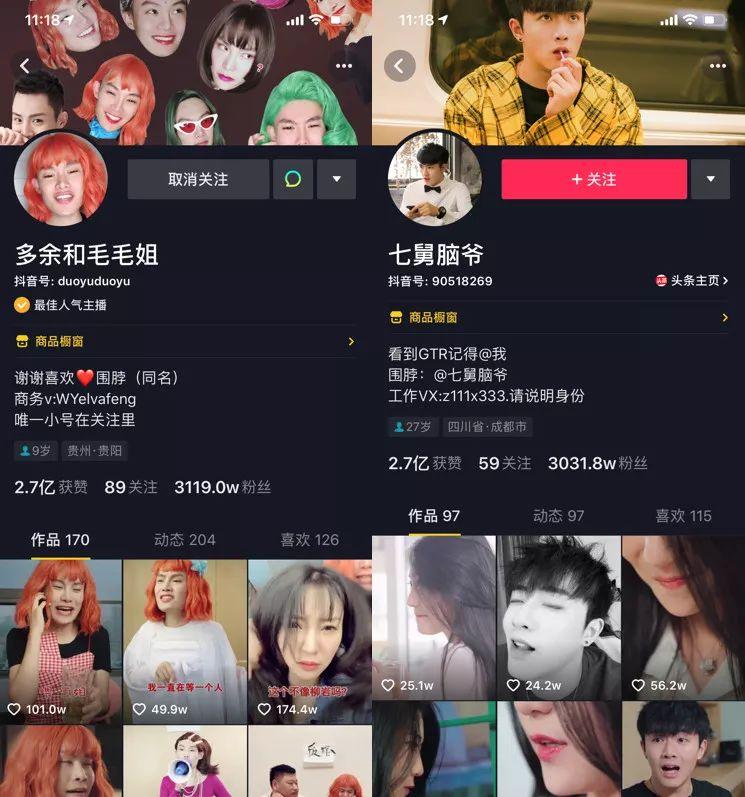Watch the video with 49.9w likes
This screenshot has width=745, height=797.
[185, 641]
